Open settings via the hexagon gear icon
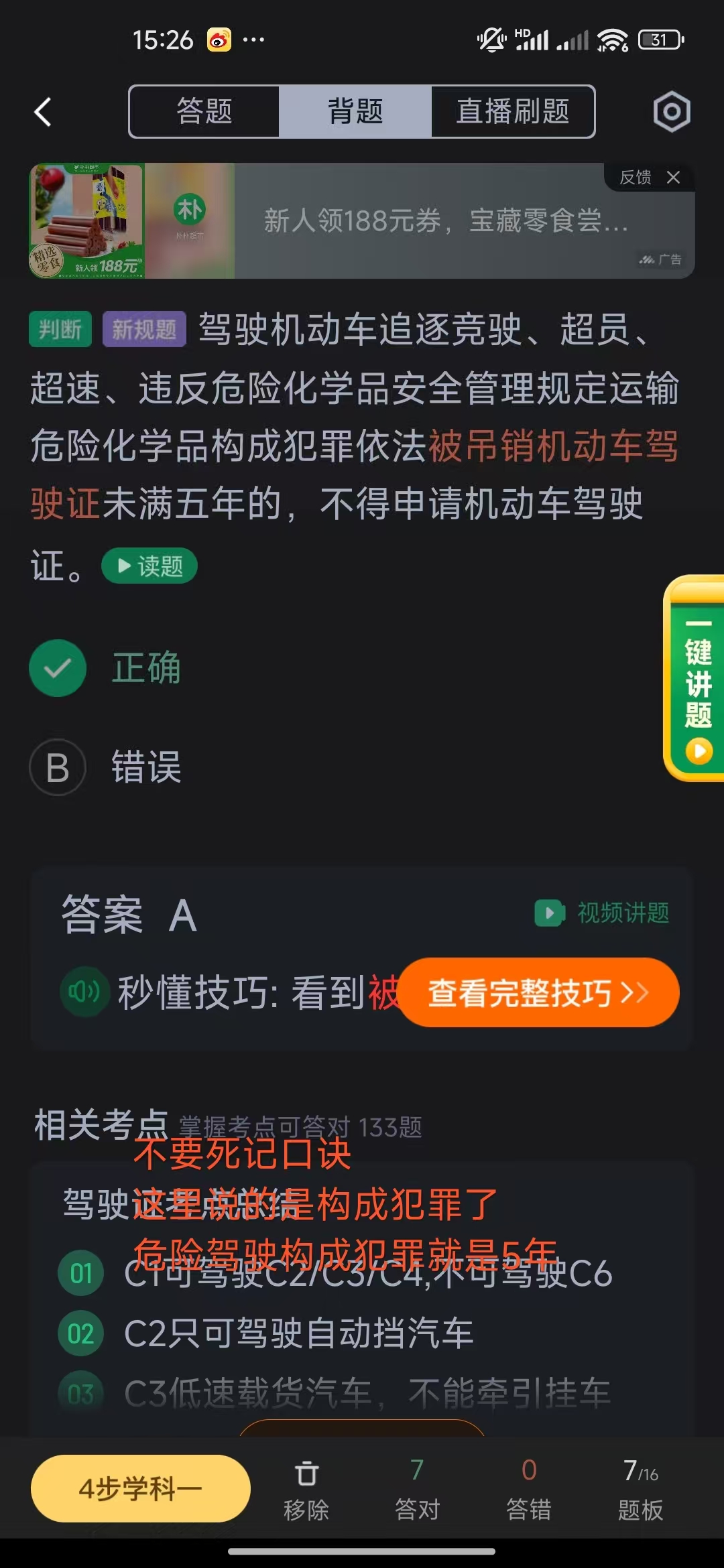 (670, 111)
